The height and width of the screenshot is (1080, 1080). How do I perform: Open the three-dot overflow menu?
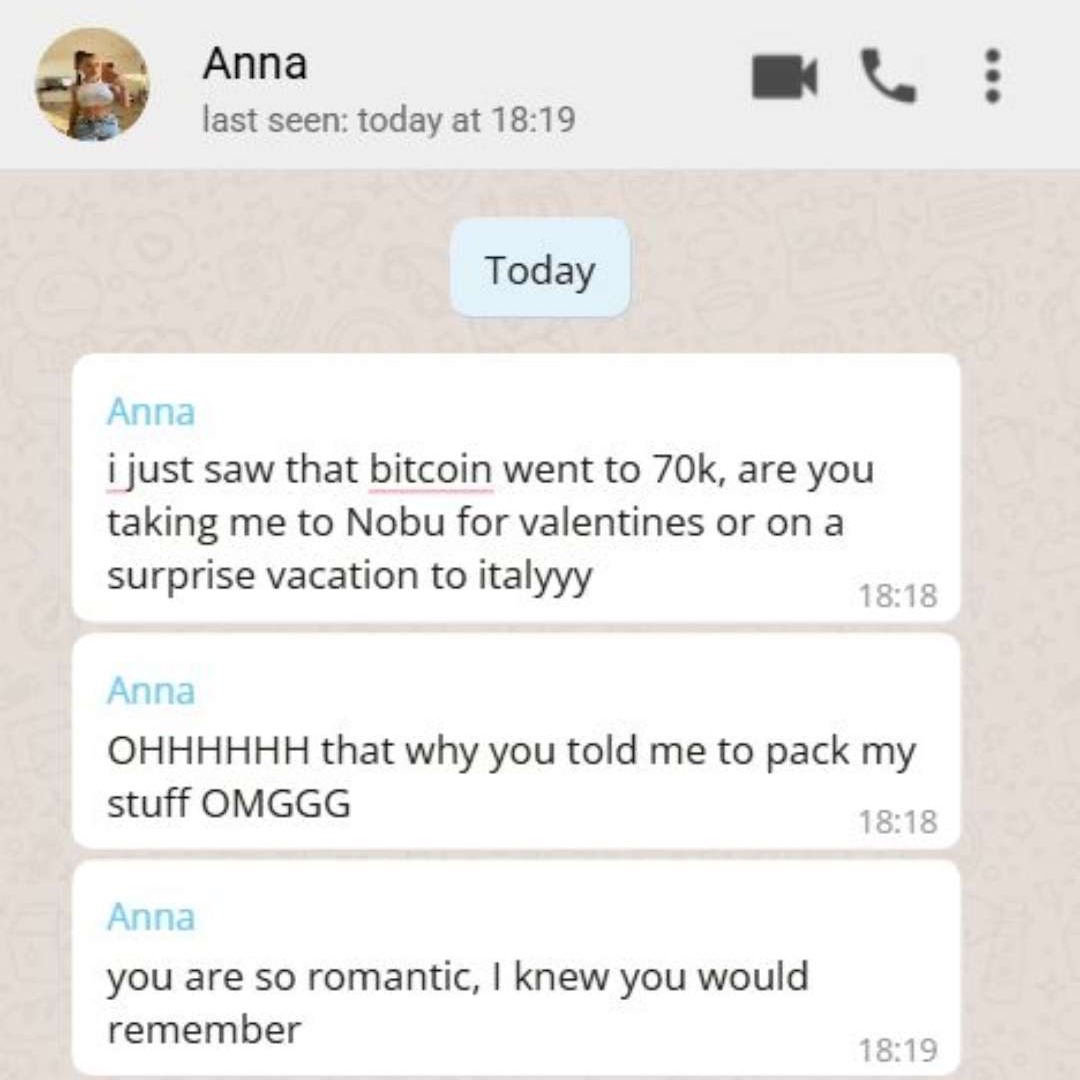(992, 77)
